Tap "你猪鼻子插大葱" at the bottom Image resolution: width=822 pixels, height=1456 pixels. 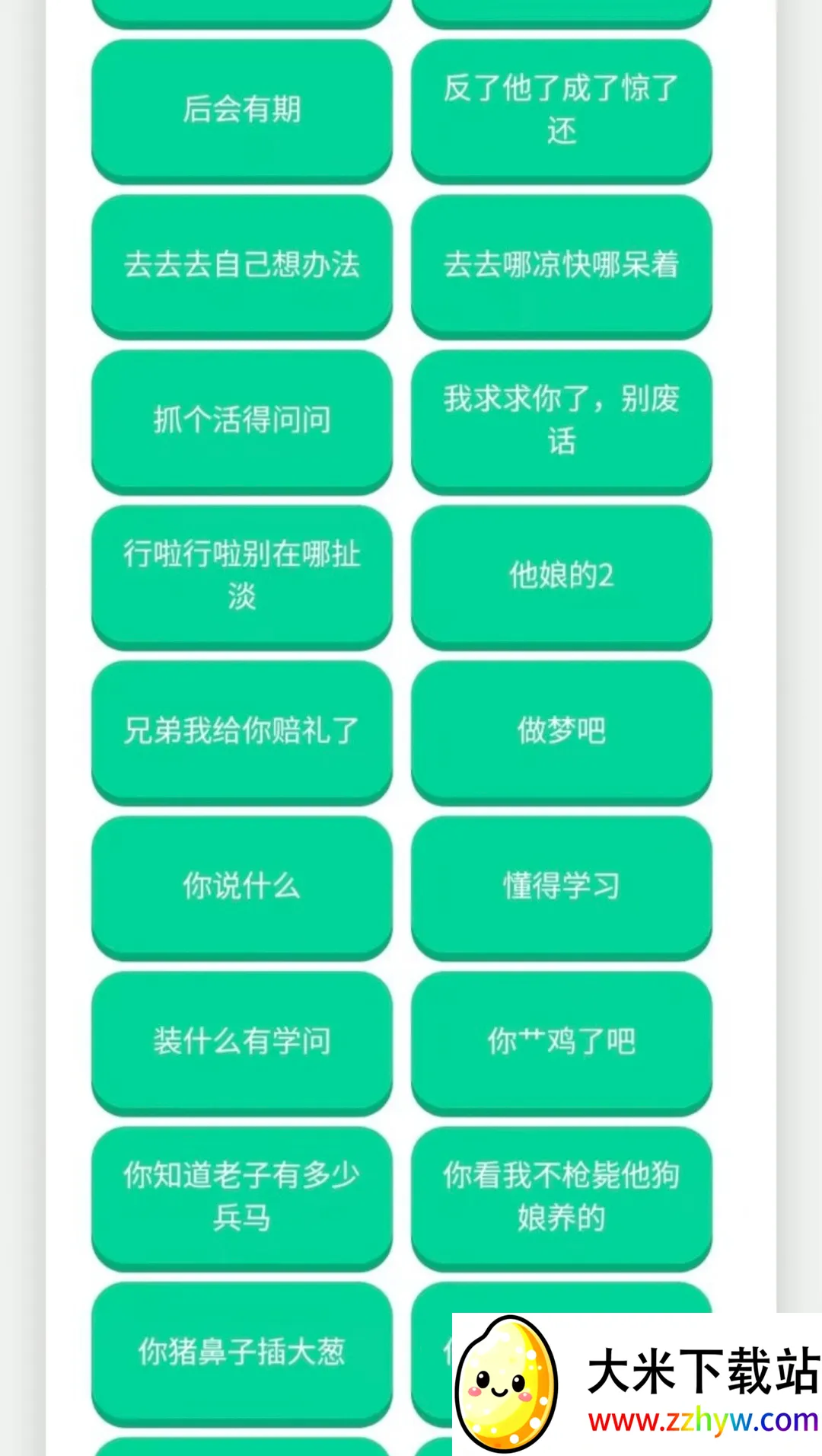pos(241,1352)
